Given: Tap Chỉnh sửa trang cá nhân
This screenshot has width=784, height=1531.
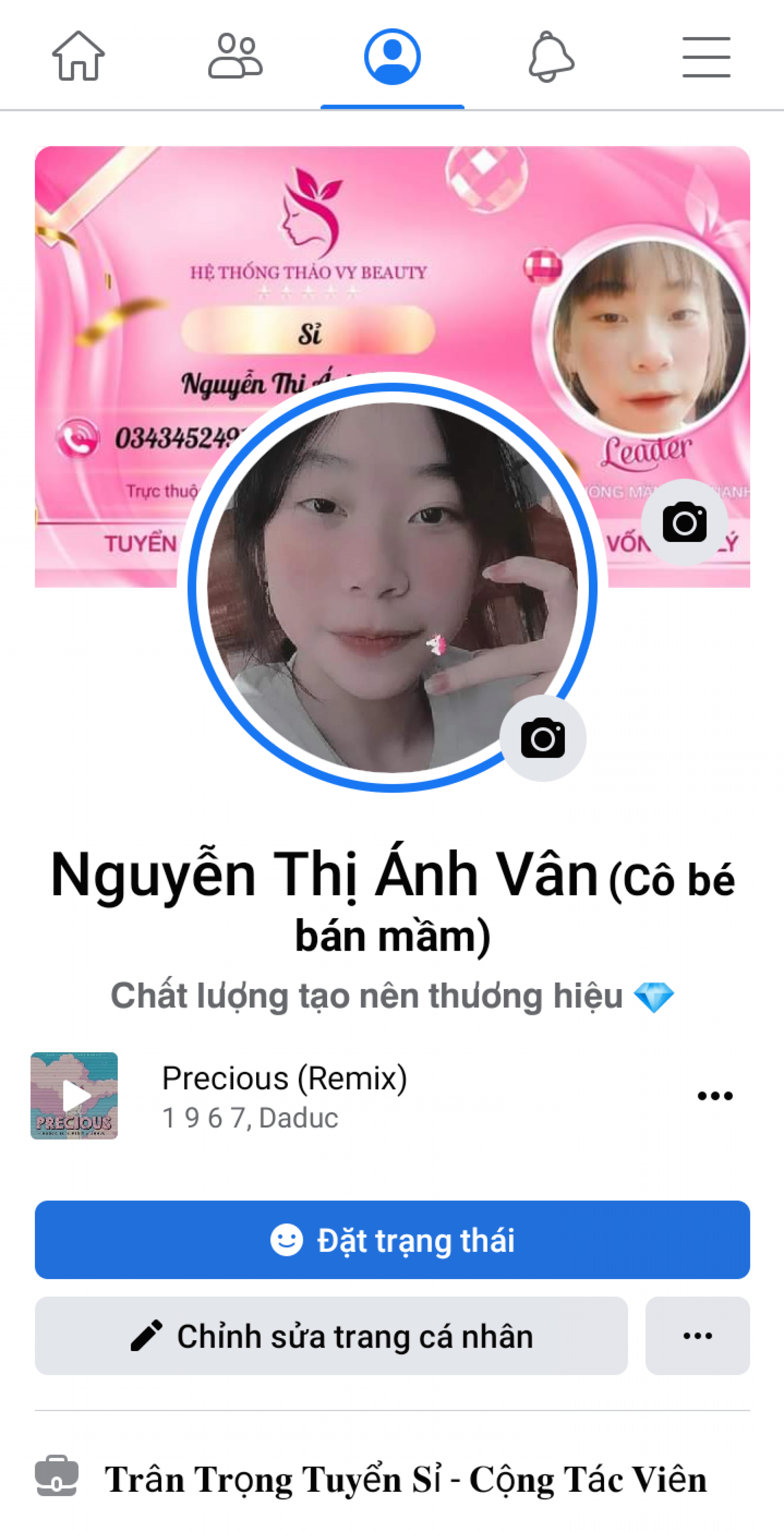Looking at the screenshot, I should point(331,1335).
